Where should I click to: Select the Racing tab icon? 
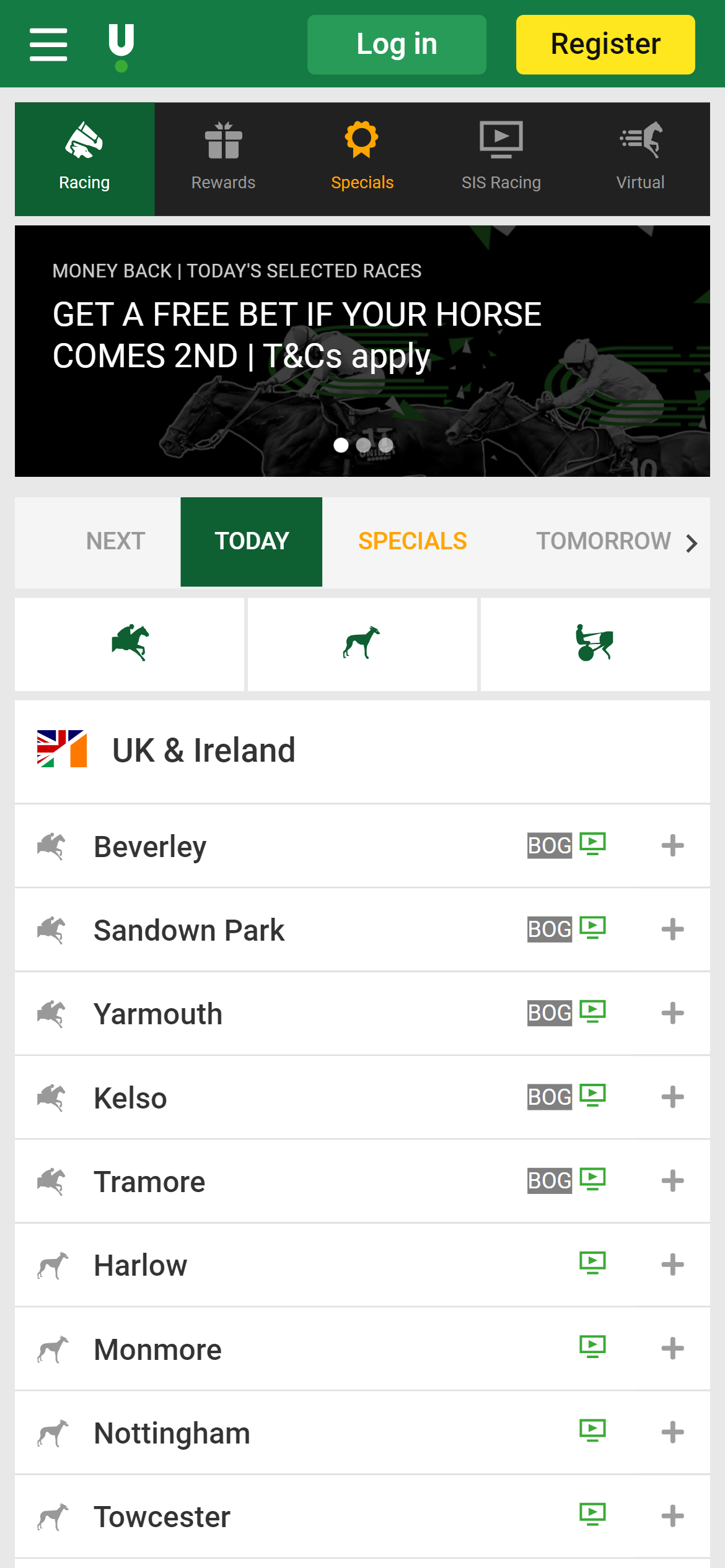[x=85, y=141]
